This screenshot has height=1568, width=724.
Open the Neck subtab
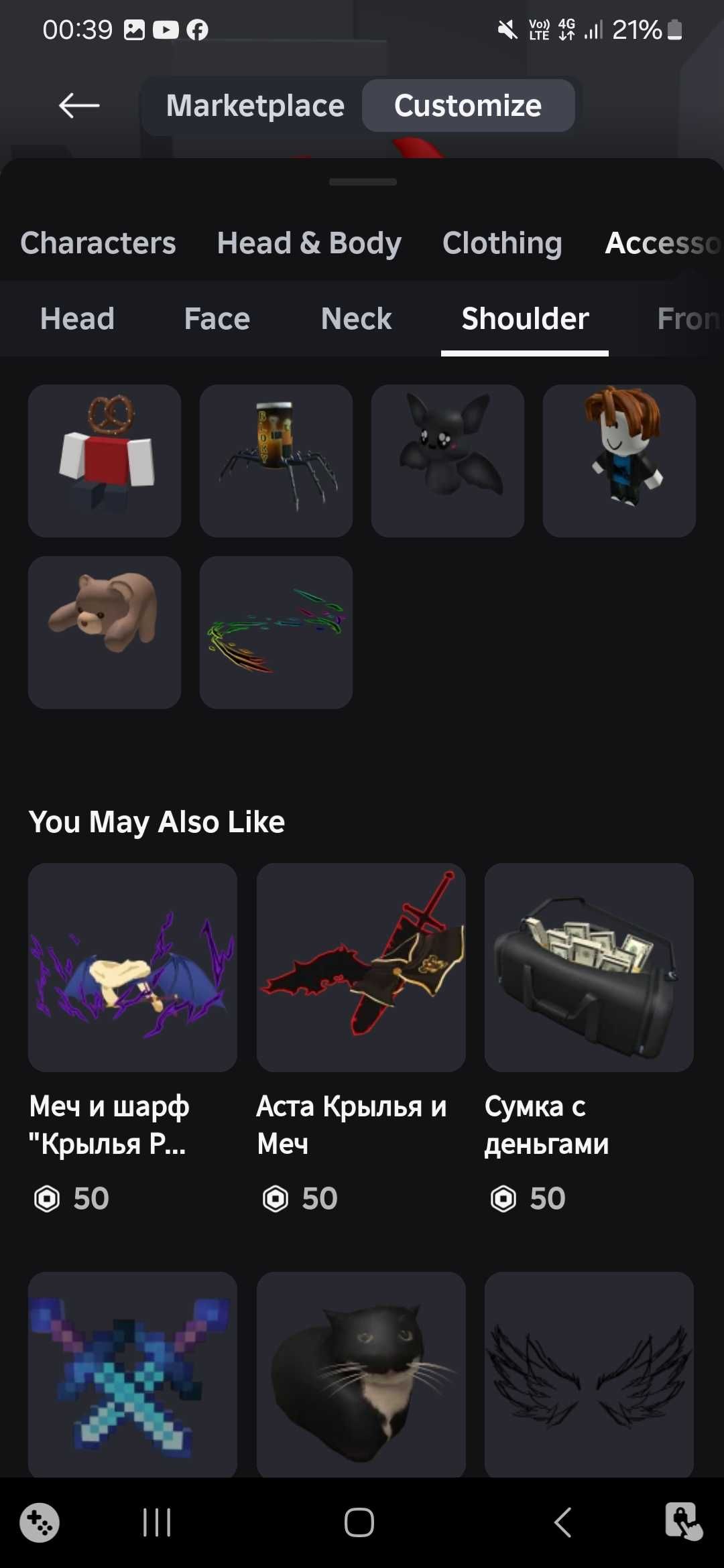pyautogui.click(x=356, y=319)
